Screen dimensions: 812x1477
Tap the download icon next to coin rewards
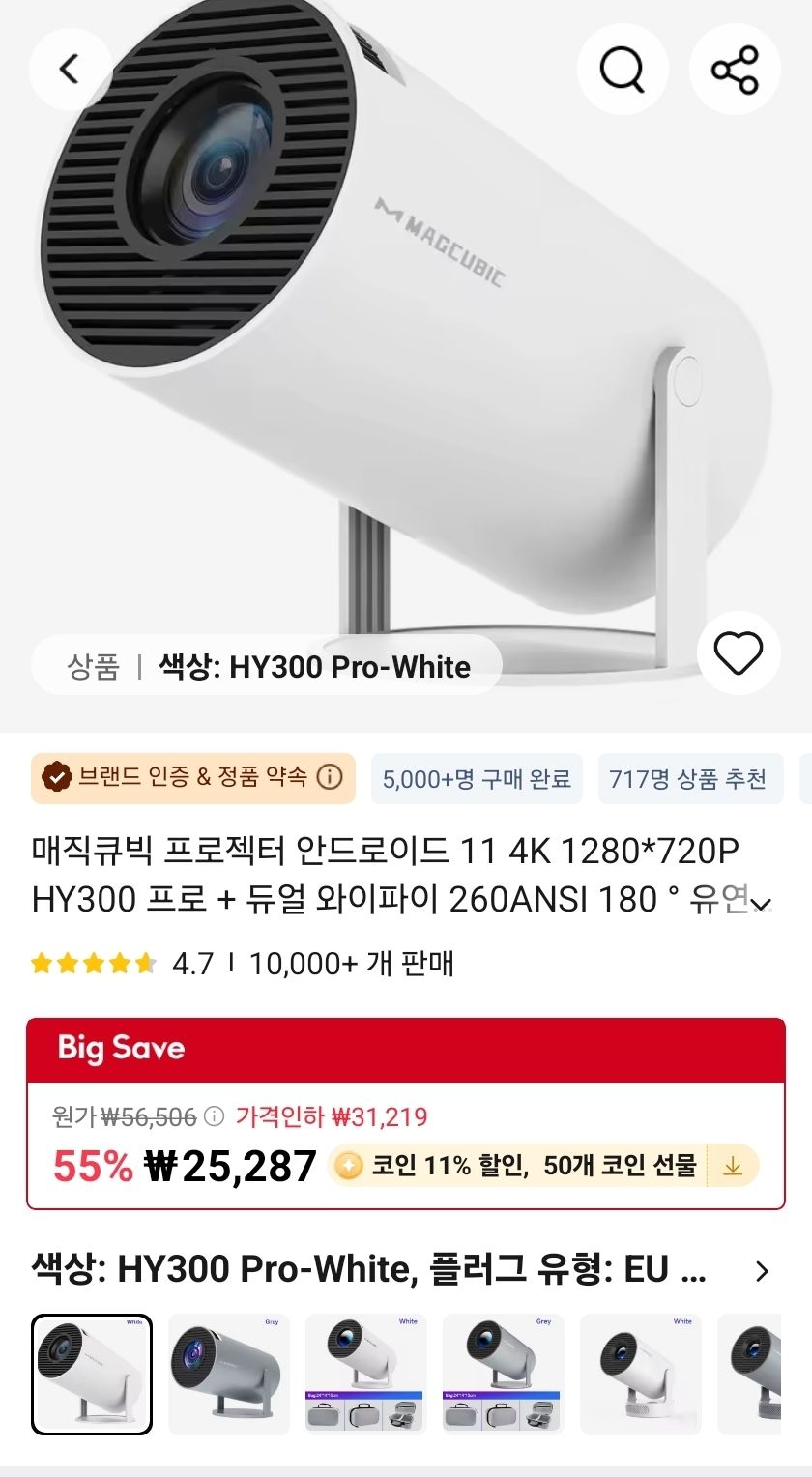click(x=733, y=1167)
